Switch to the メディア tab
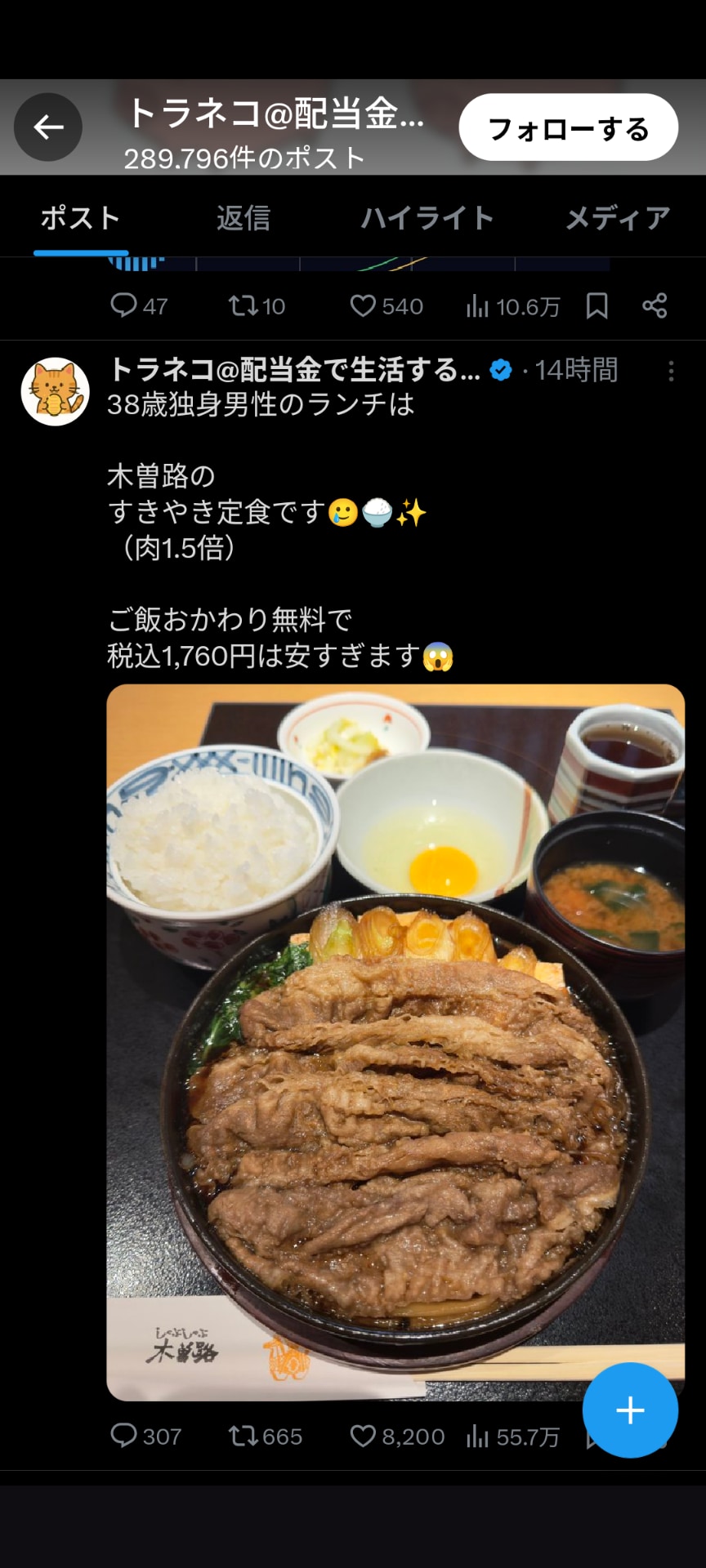706x1568 pixels. click(x=617, y=218)
